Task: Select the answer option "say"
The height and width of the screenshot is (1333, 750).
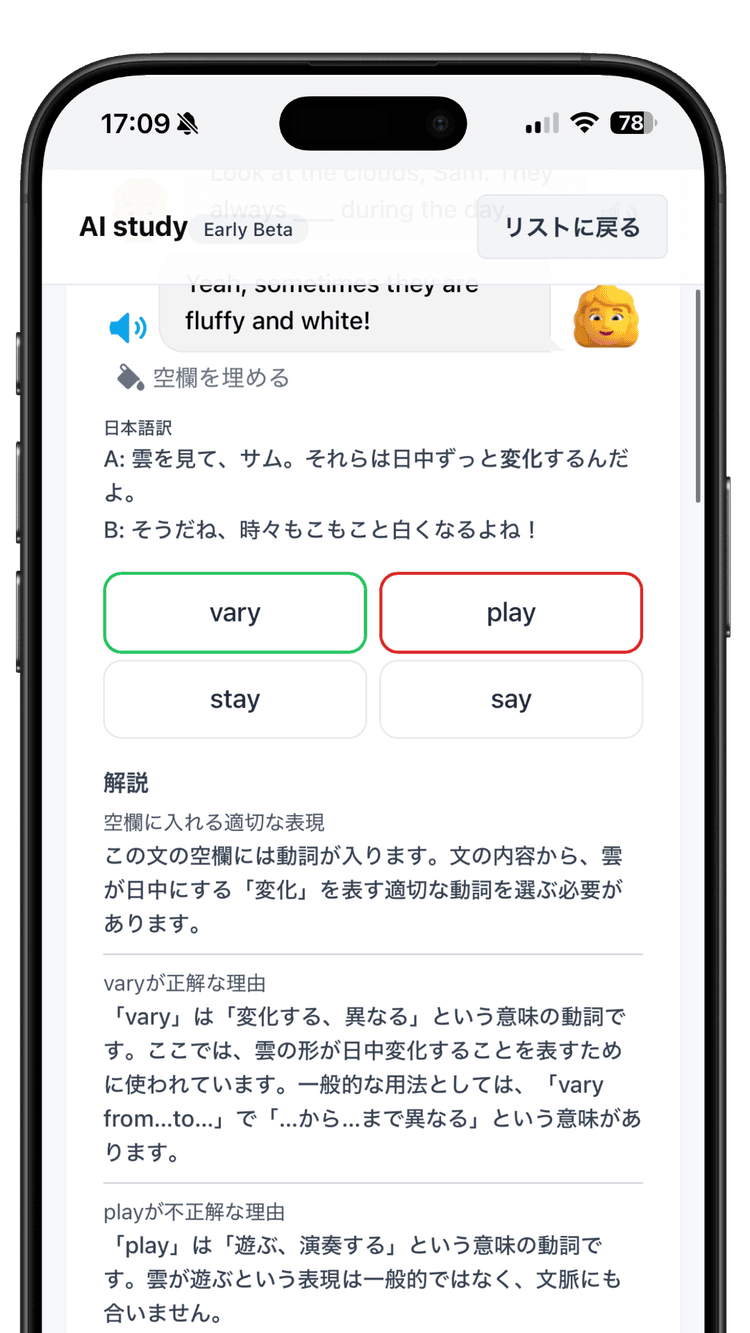Action: click(511, 700)
